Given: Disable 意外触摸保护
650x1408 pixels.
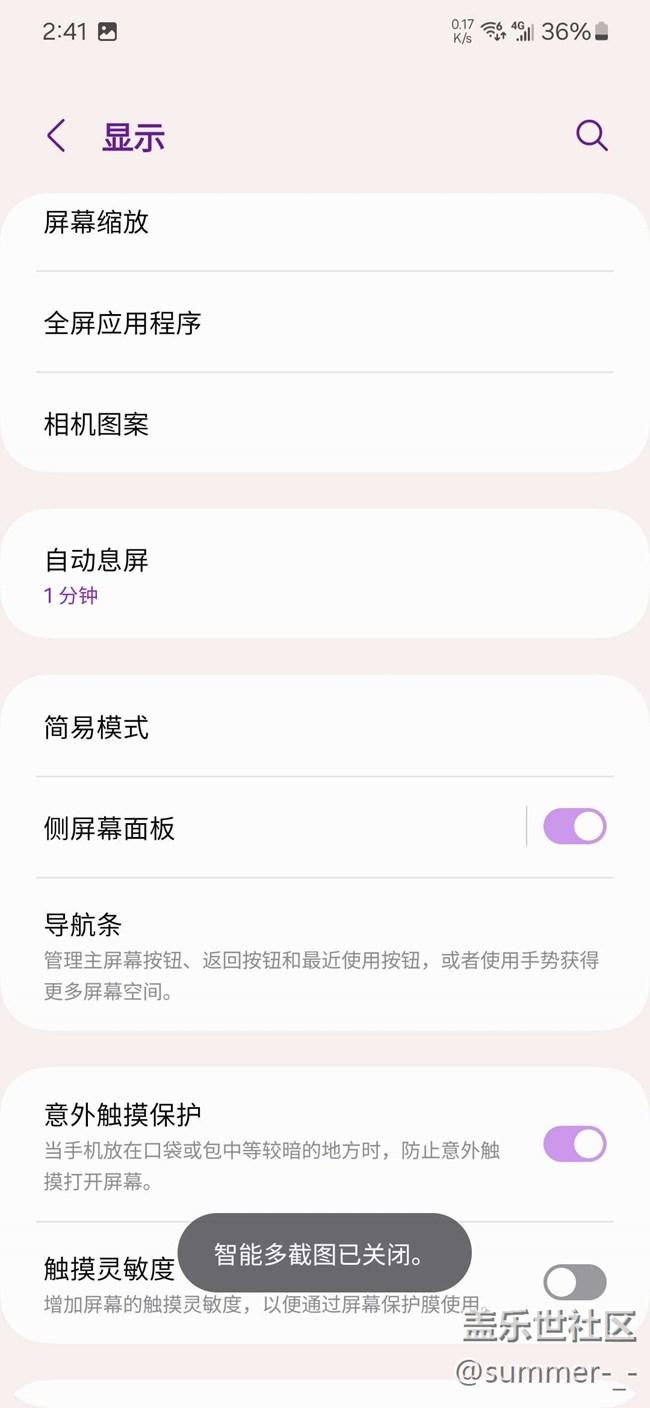Looking at the screenshot, I should (574, 1144).
